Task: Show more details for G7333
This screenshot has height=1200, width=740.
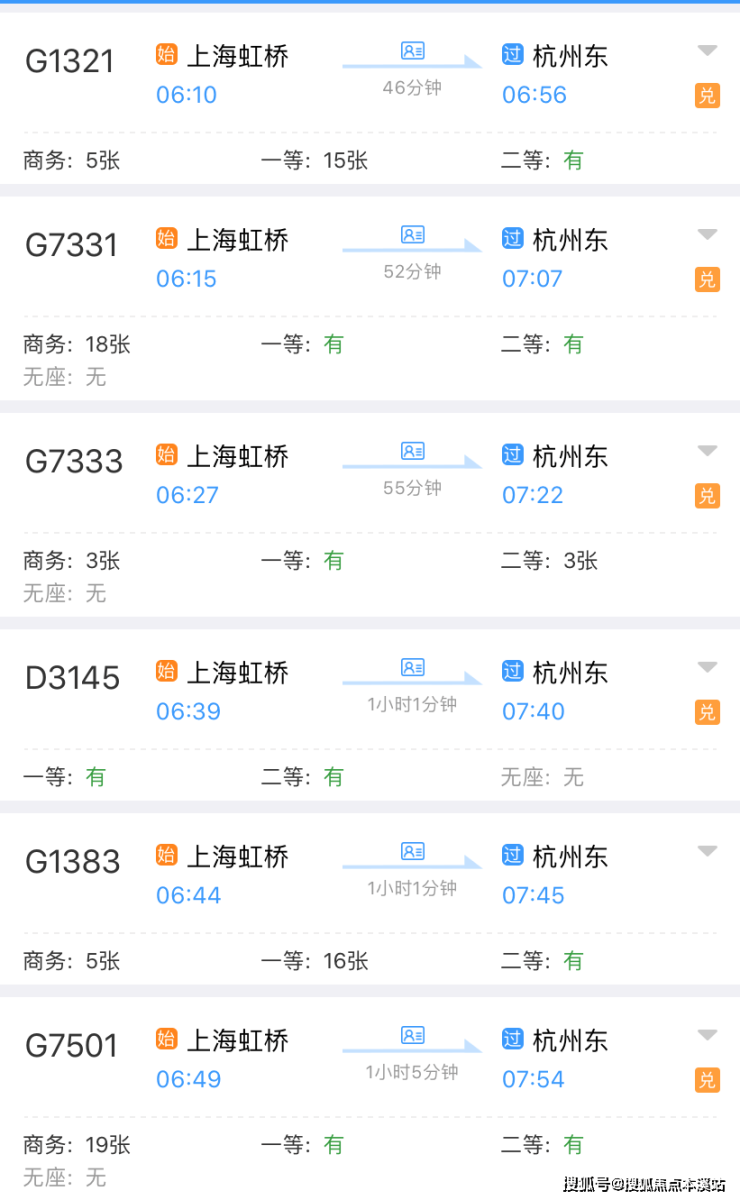Action: (707, 451)
